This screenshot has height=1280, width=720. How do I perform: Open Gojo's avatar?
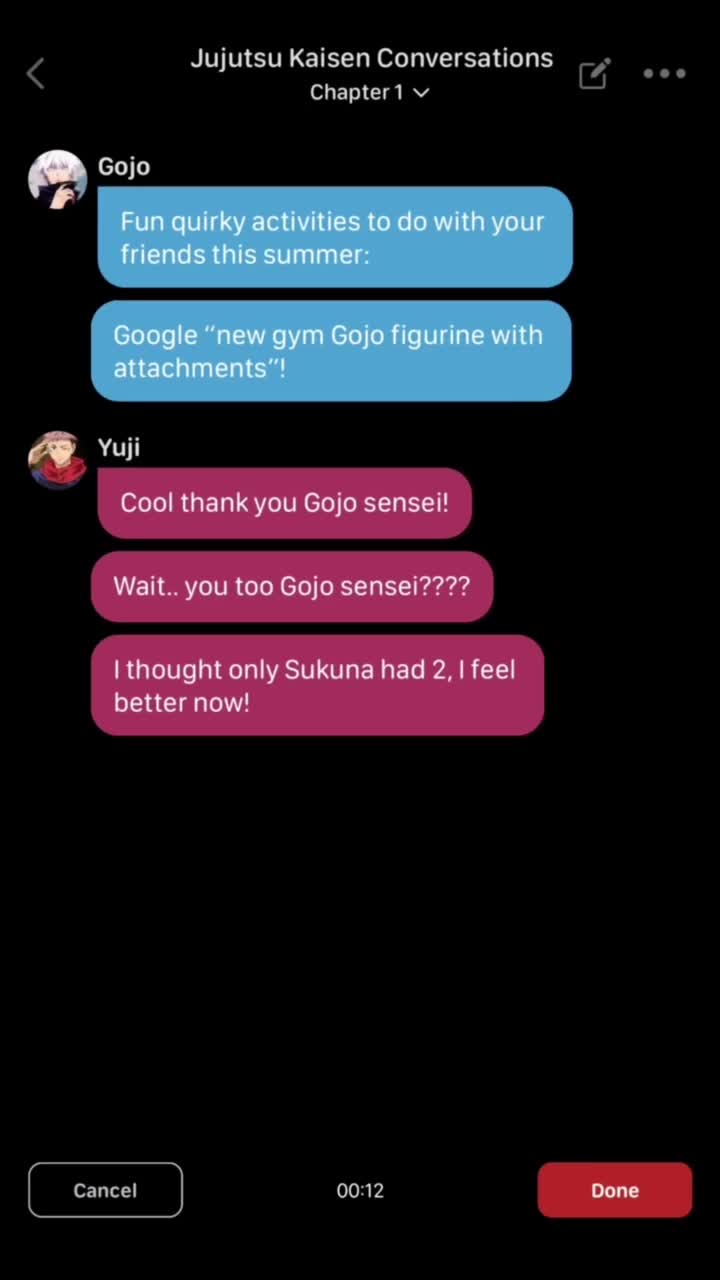(x=57, y=179)
